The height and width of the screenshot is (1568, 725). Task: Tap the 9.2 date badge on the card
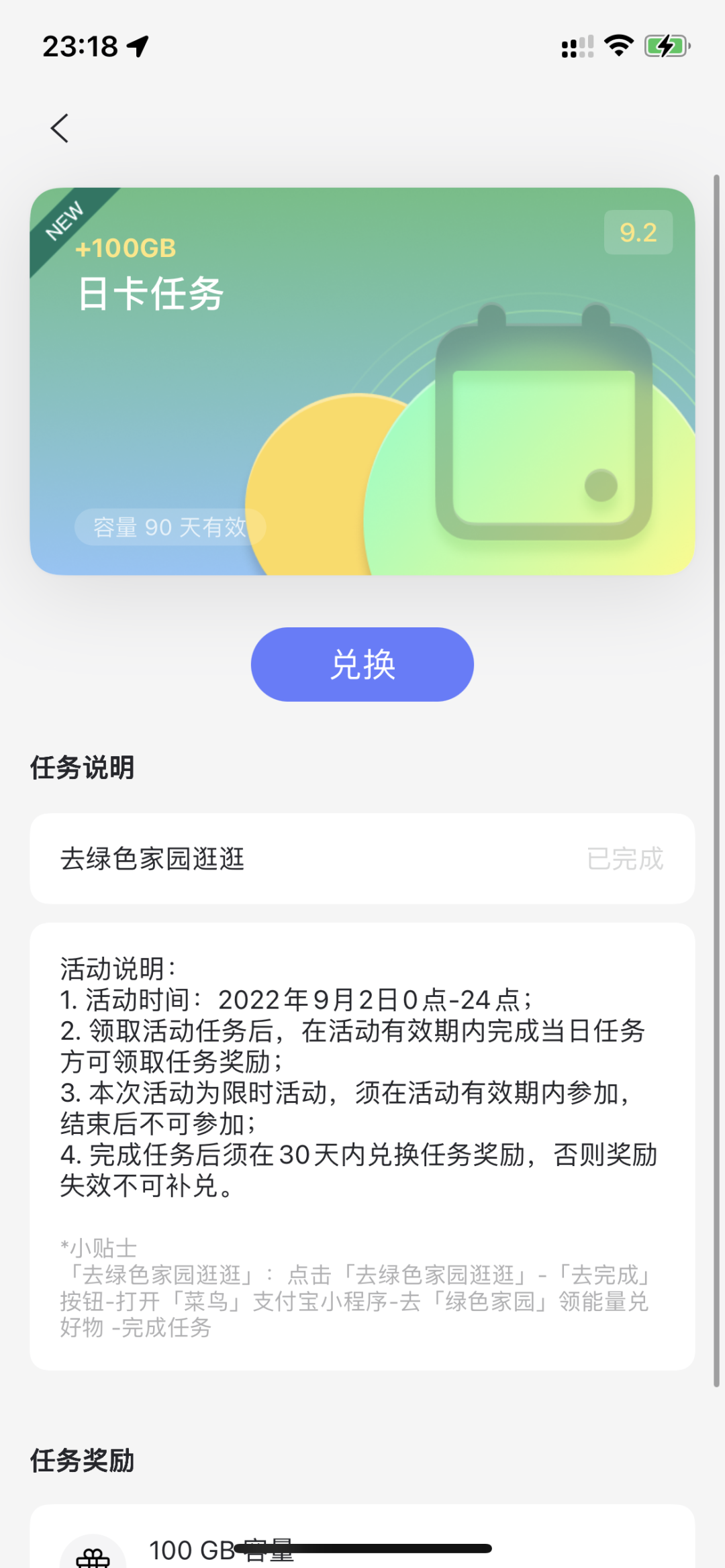point(640,231)
